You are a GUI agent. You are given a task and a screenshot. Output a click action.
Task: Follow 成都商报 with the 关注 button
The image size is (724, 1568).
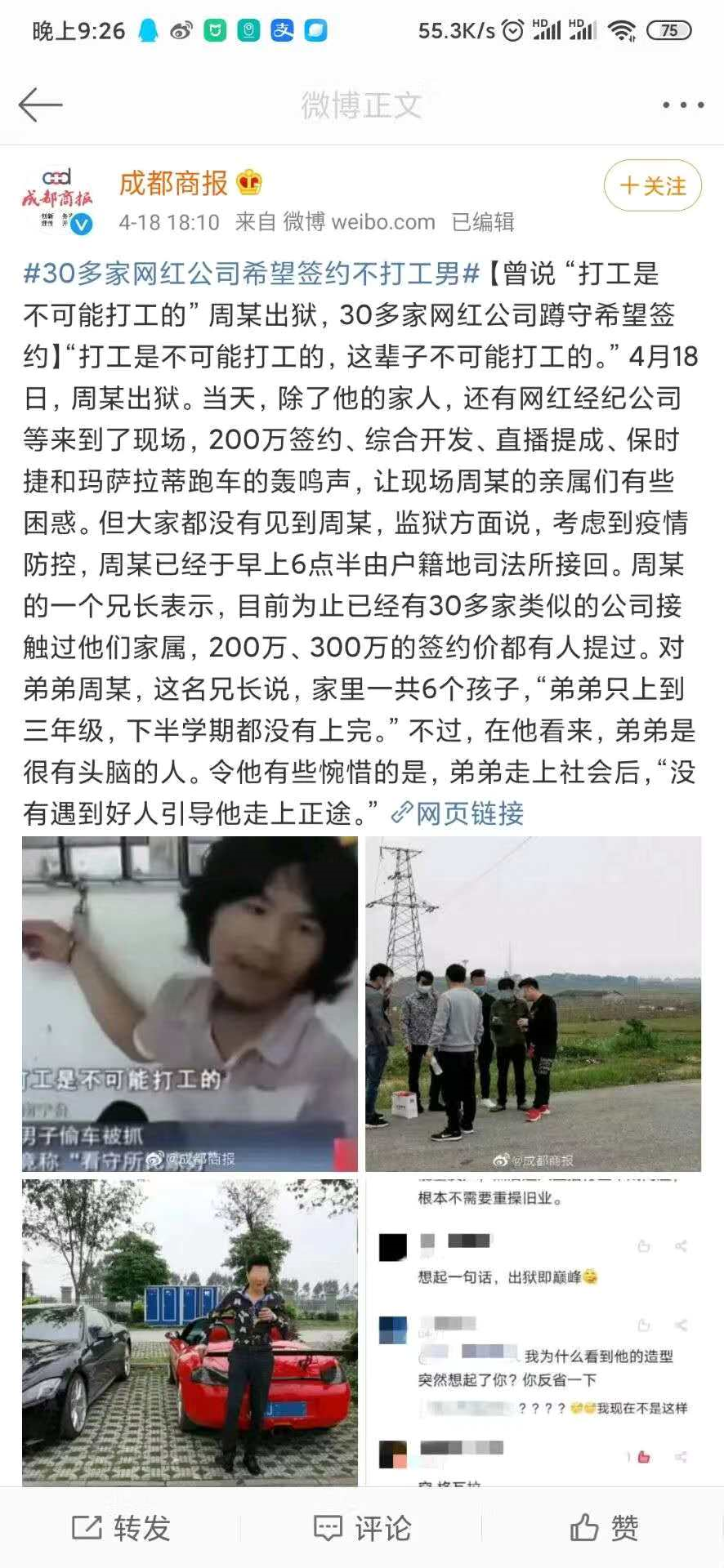click(x=653, y=186)
